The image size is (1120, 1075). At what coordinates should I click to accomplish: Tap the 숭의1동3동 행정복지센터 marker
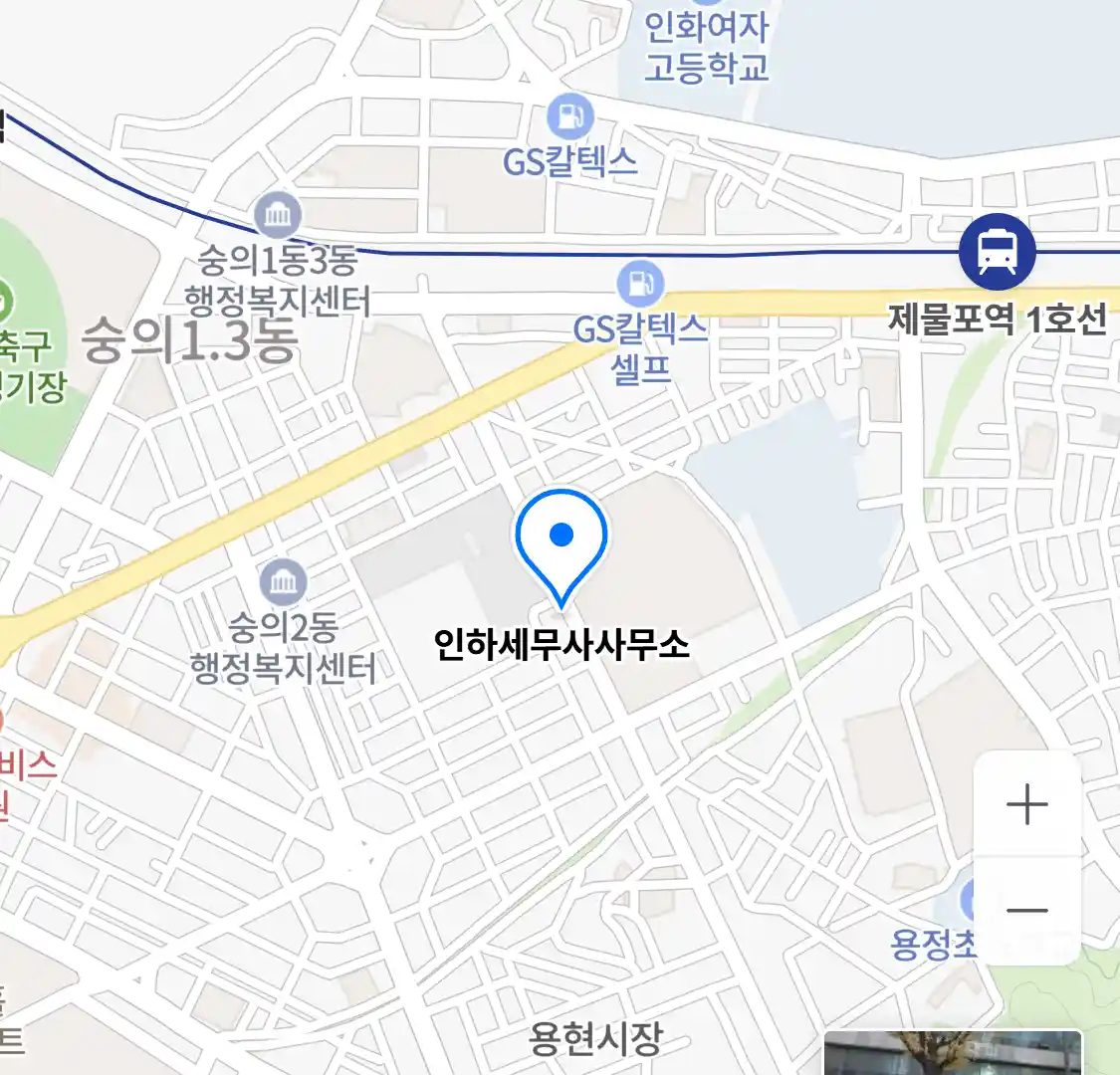click(x=277, y=215)
